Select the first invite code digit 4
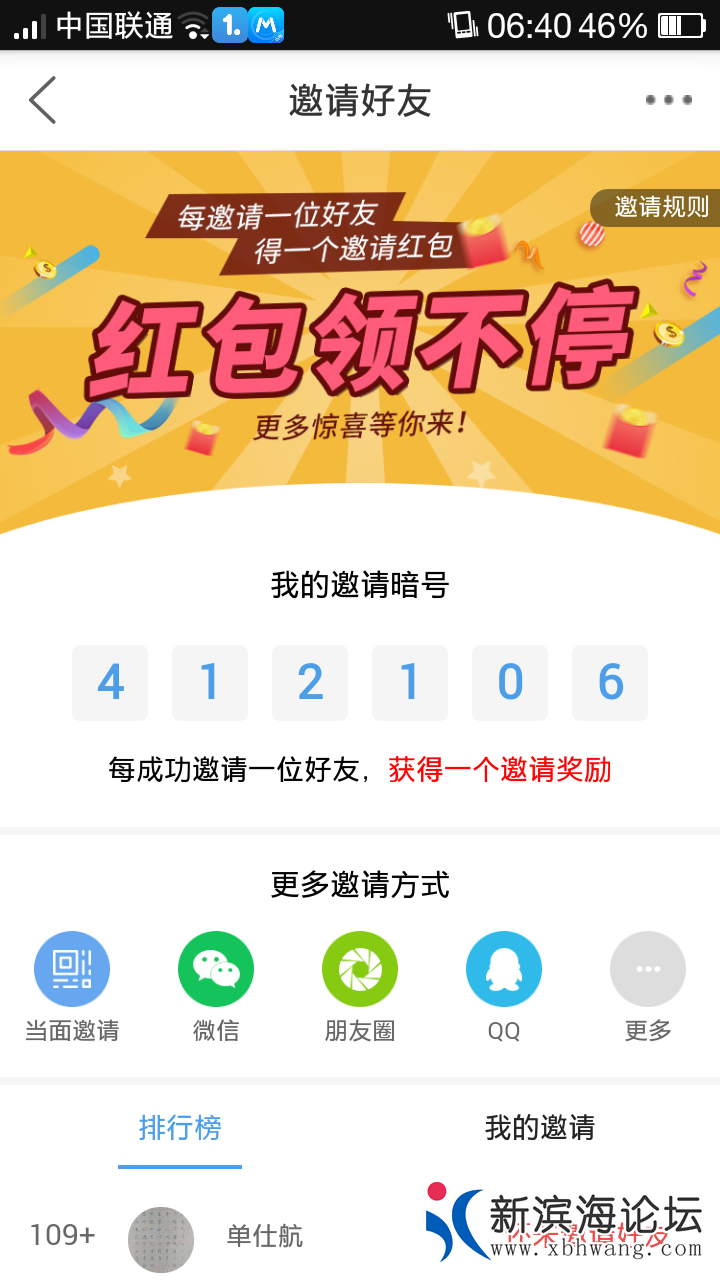The width and height of the screenshot is (720, 1280). (x=110, y=683)
